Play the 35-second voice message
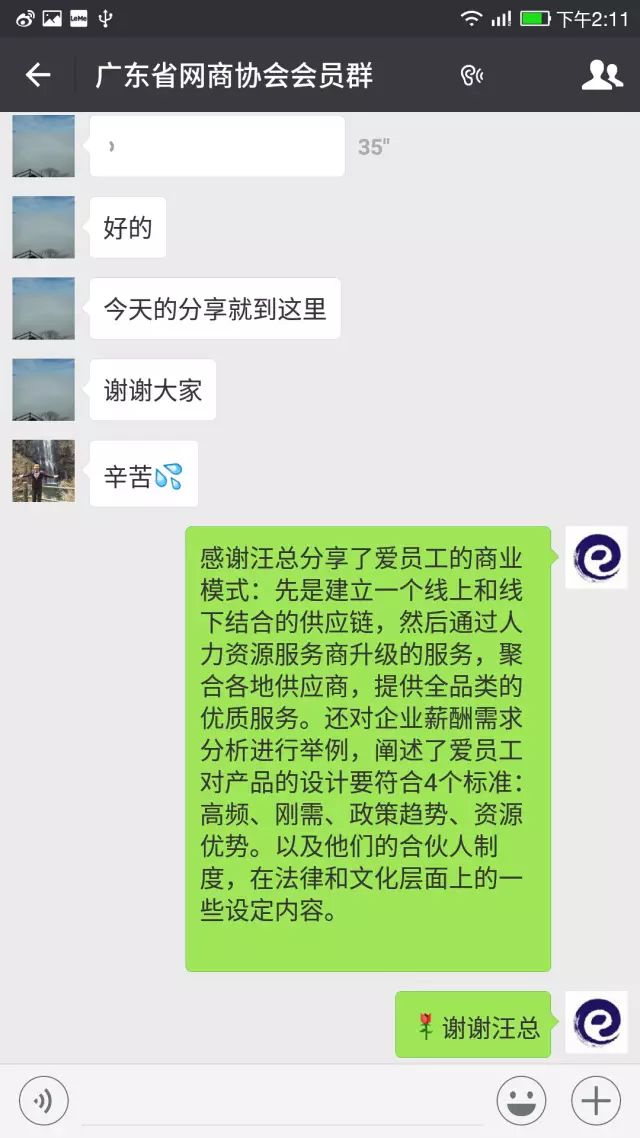Screen dimensions: 640x1138 217,147
